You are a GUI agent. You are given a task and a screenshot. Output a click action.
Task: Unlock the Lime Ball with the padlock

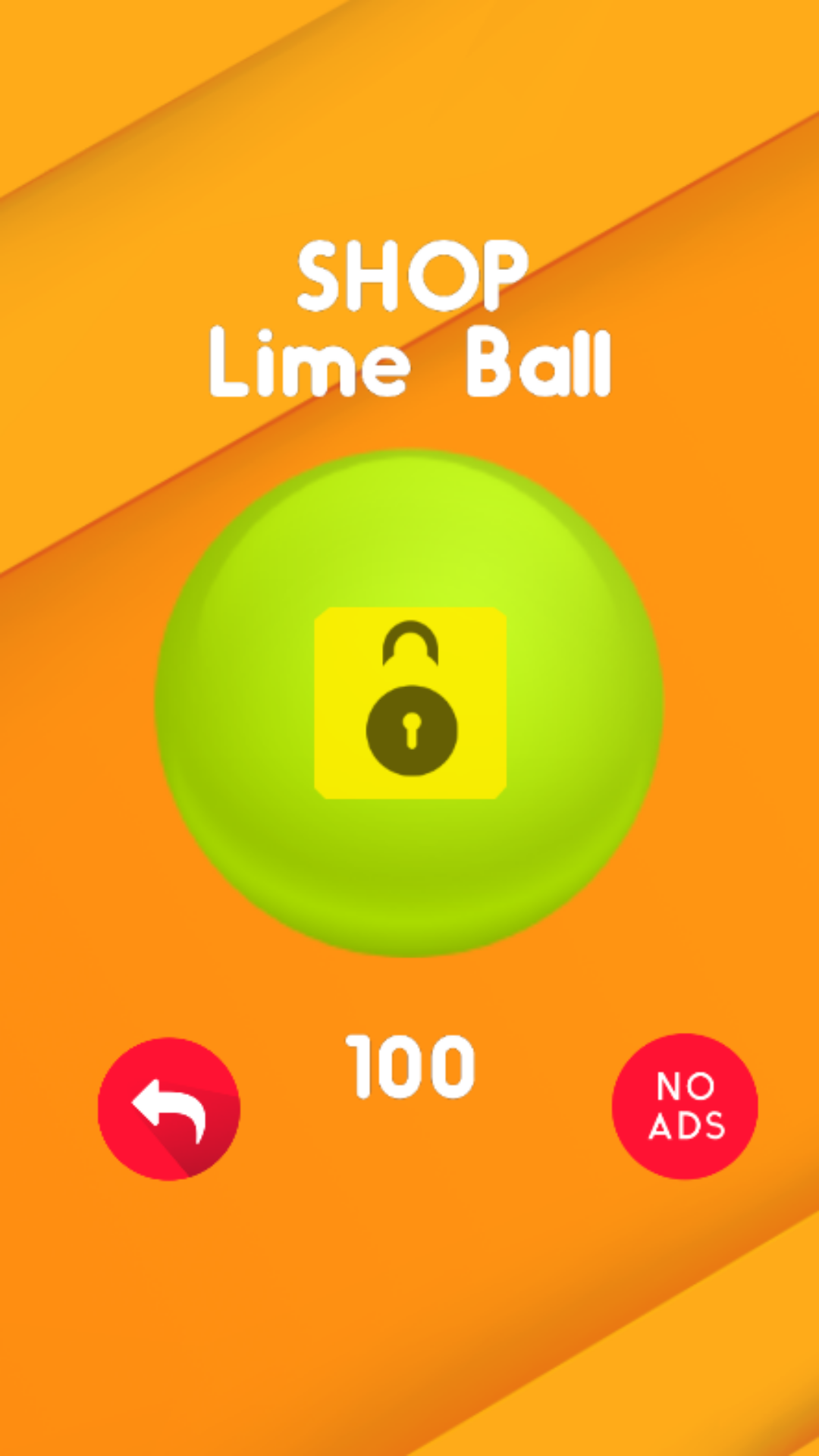click(410, 702)
